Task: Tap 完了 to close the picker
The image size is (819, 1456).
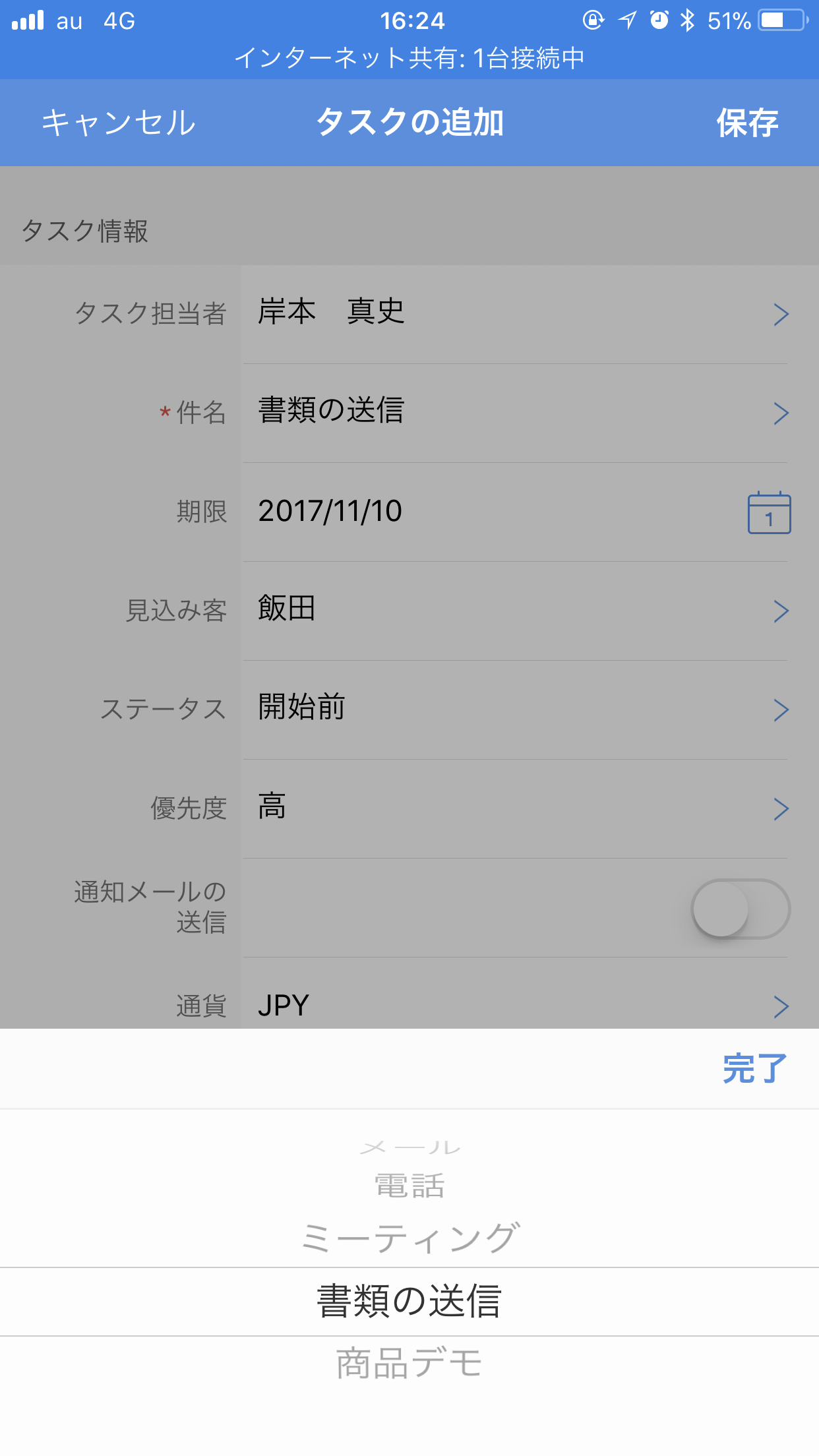Action: coord(755,1068)
